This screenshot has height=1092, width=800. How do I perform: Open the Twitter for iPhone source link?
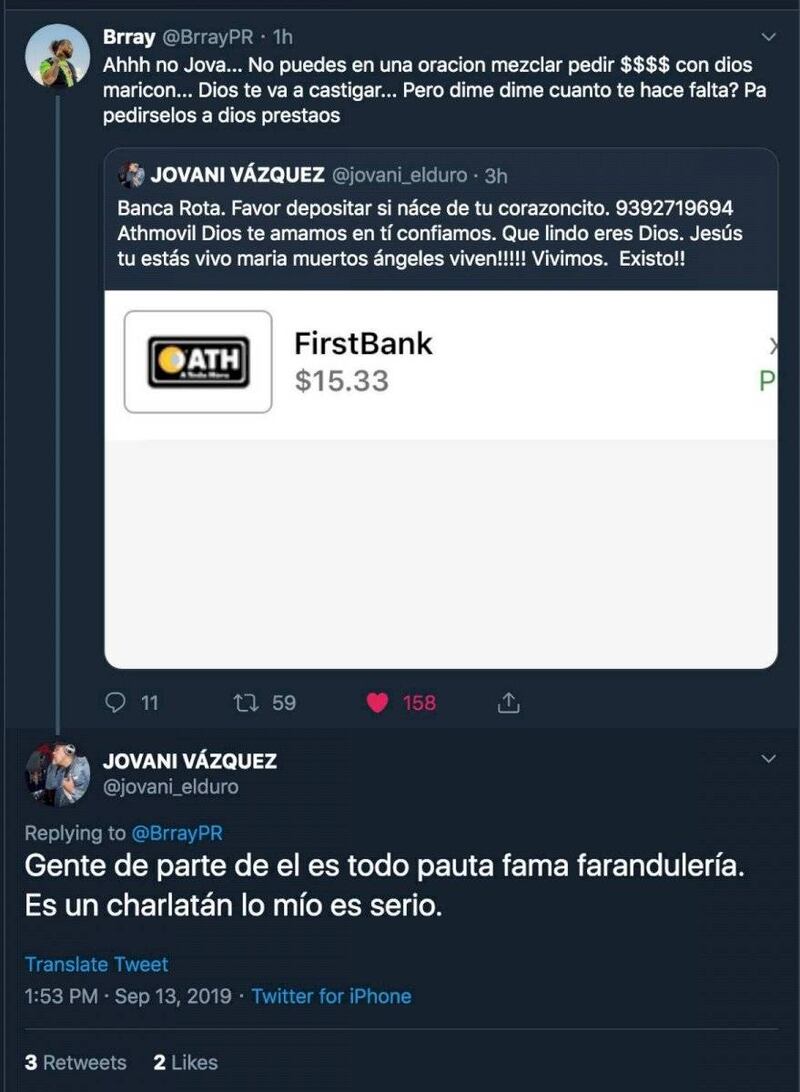tap(331, 996)
